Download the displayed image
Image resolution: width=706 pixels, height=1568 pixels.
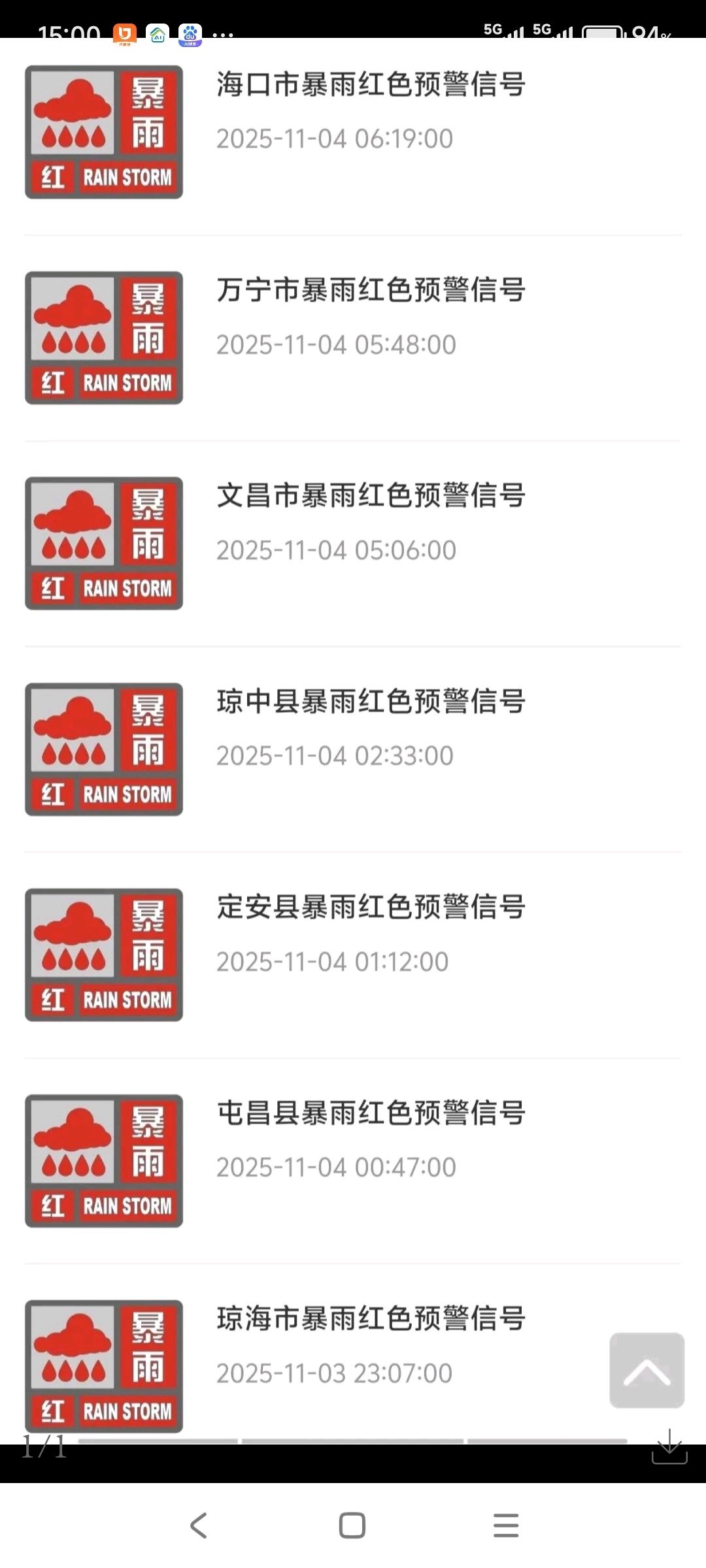click(x=669, y=1446)
